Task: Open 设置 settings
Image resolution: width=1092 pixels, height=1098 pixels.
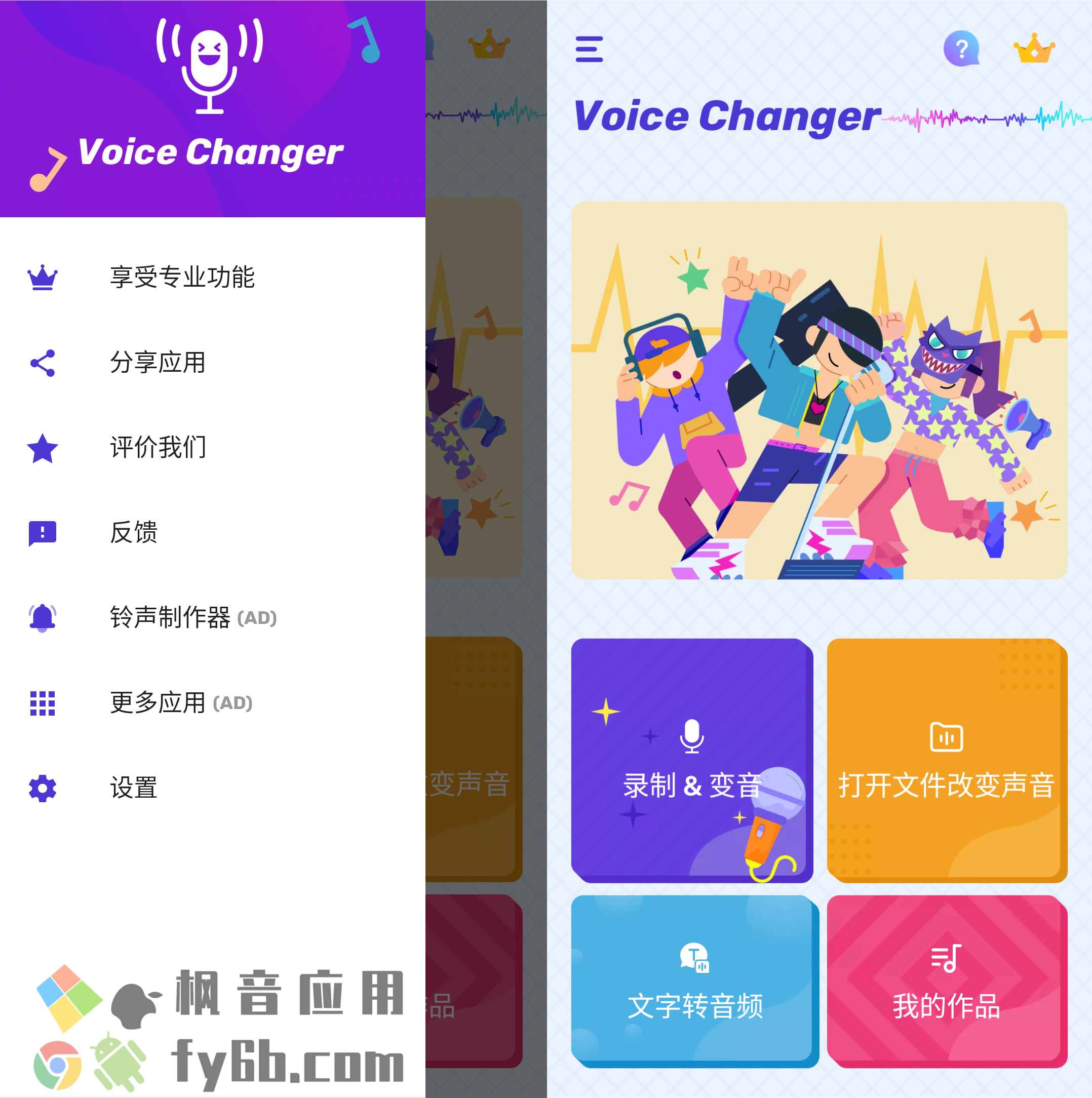Action: [x=134, y=788]
